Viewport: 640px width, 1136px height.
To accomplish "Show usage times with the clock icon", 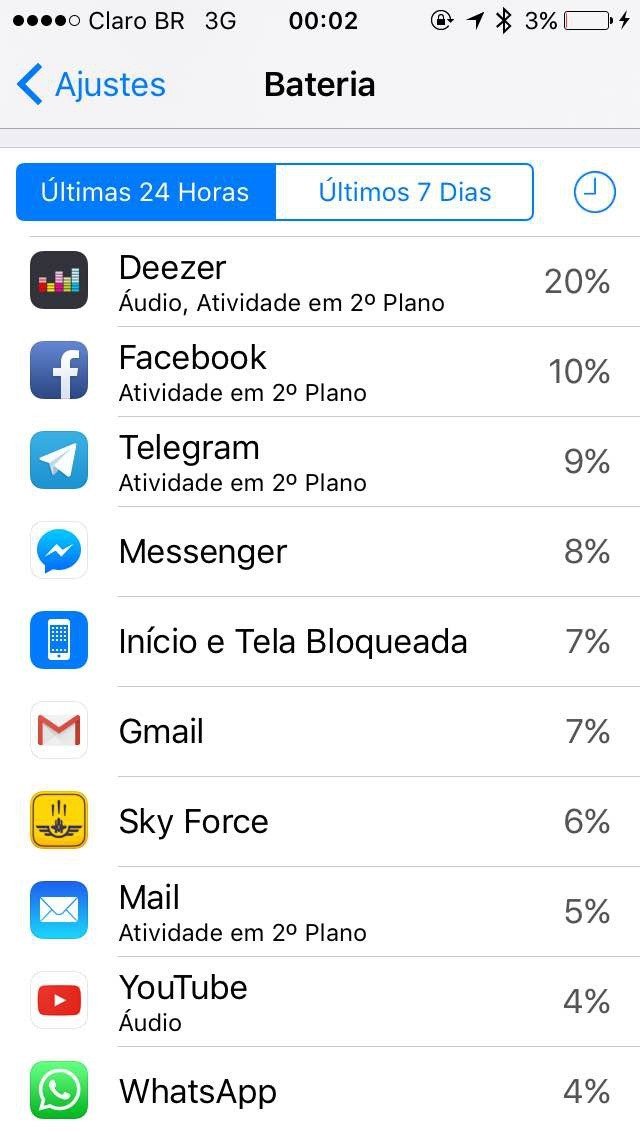I will [x=594, y=192].
